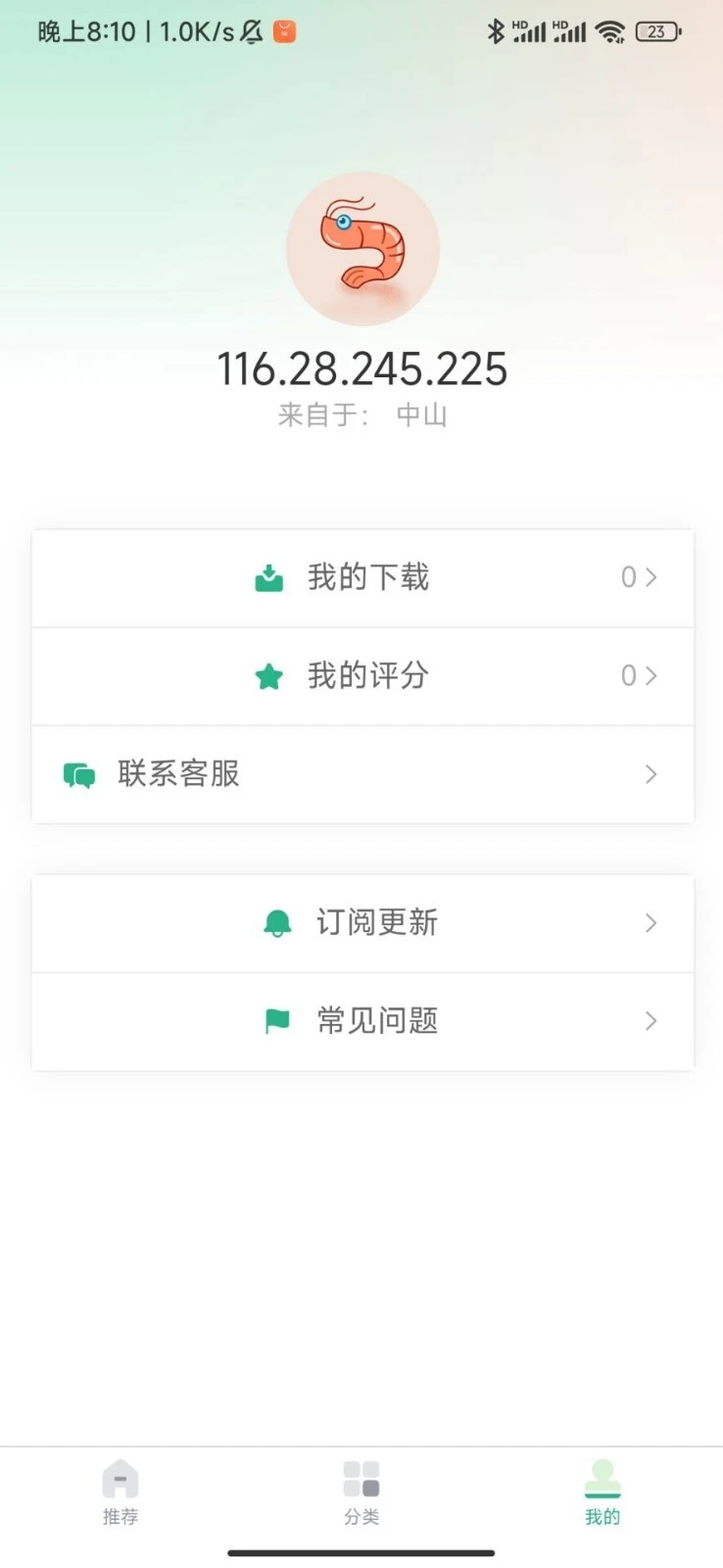Click the flag icon beside 常见问题
Image resolution: width=723 pixels, height=1568 pixels.
pyautogui.click(x=277, y=1020)
